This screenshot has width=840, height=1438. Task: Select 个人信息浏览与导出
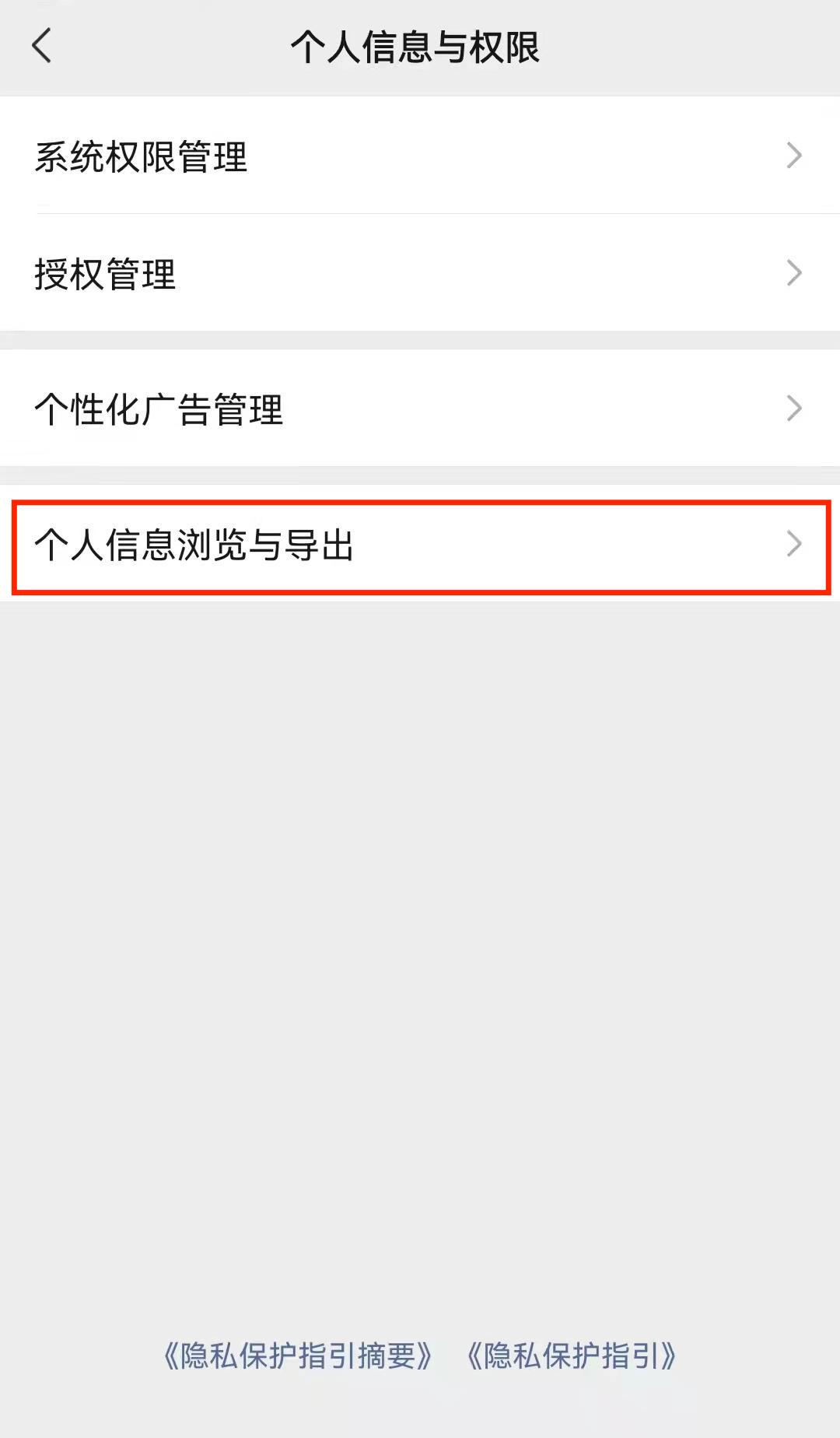click(420, 544)
